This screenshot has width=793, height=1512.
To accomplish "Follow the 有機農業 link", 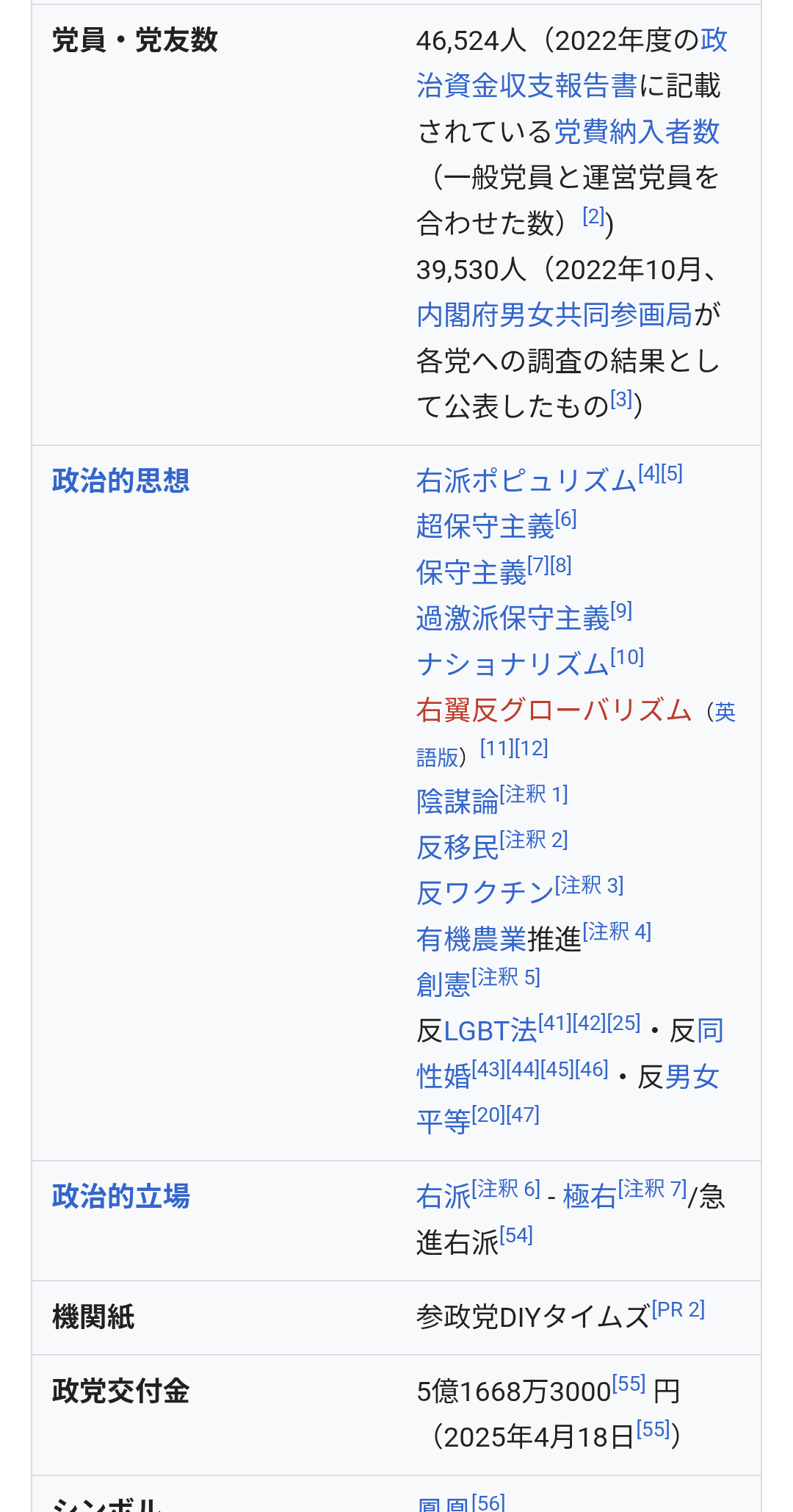I will (x=471, y=940).
